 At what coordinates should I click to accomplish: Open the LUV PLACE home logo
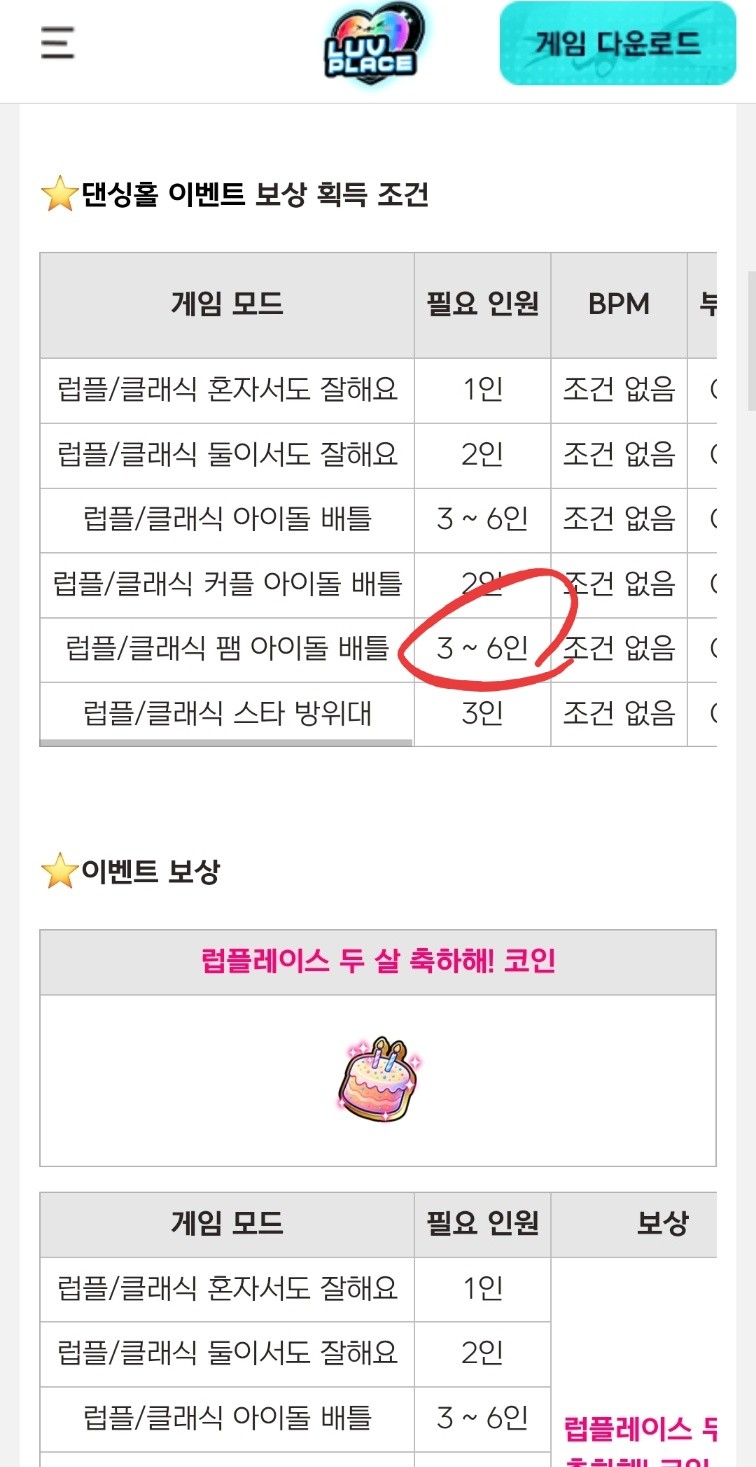372,46
